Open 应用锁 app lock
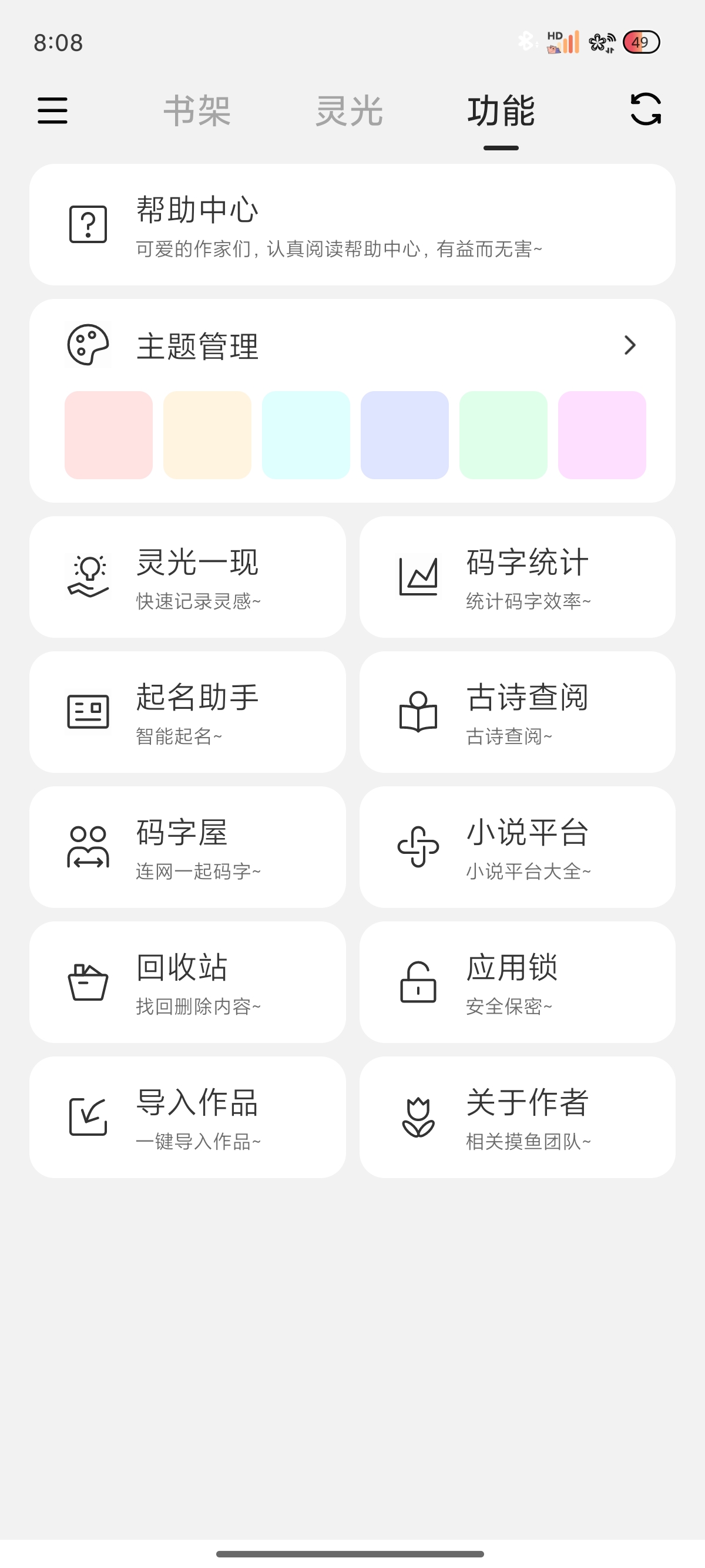This screenshot has height=1568, width=705. point(517,982)
